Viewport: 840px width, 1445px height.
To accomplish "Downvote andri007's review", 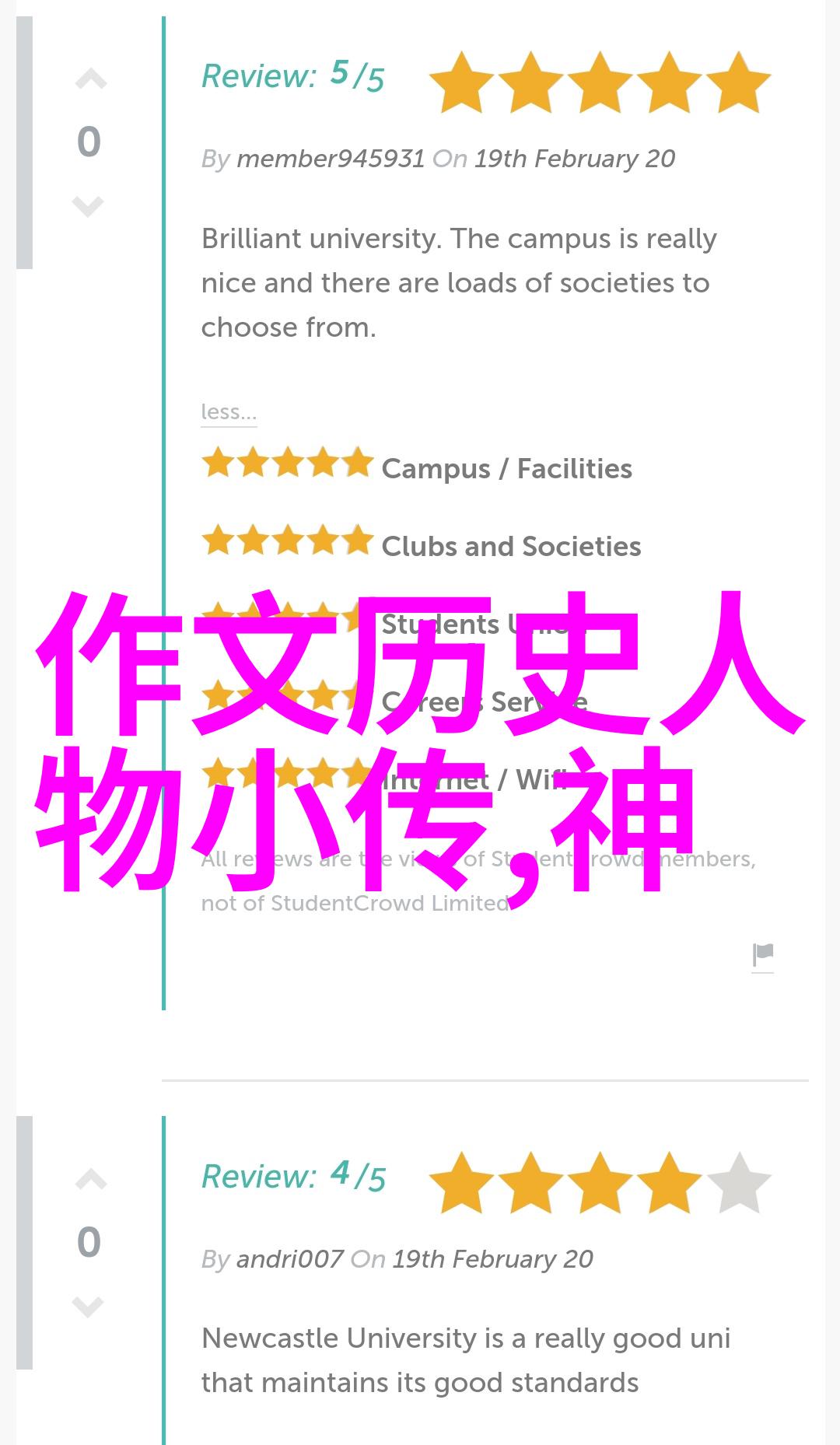I will point(88,1307).
